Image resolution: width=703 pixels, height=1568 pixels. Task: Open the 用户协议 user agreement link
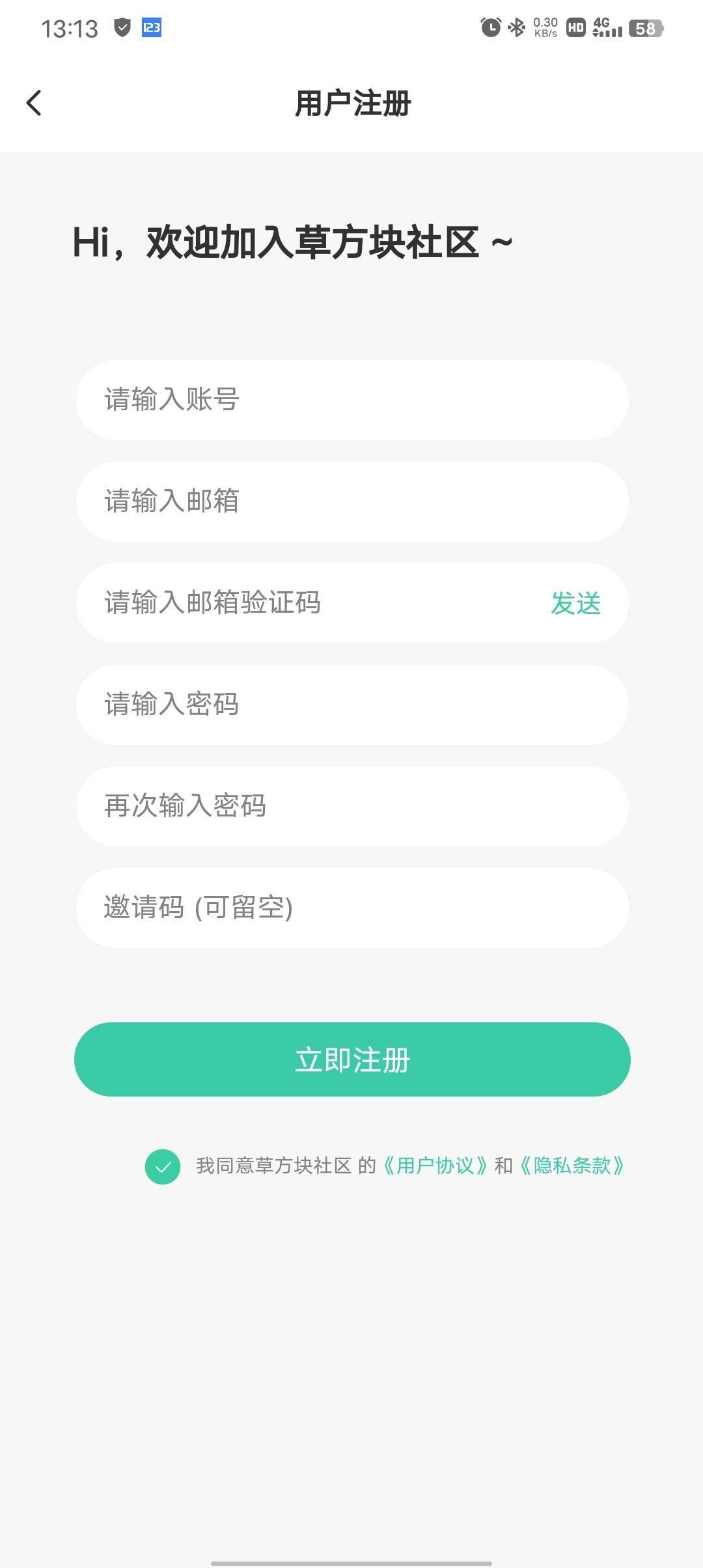click(435, 1166)
